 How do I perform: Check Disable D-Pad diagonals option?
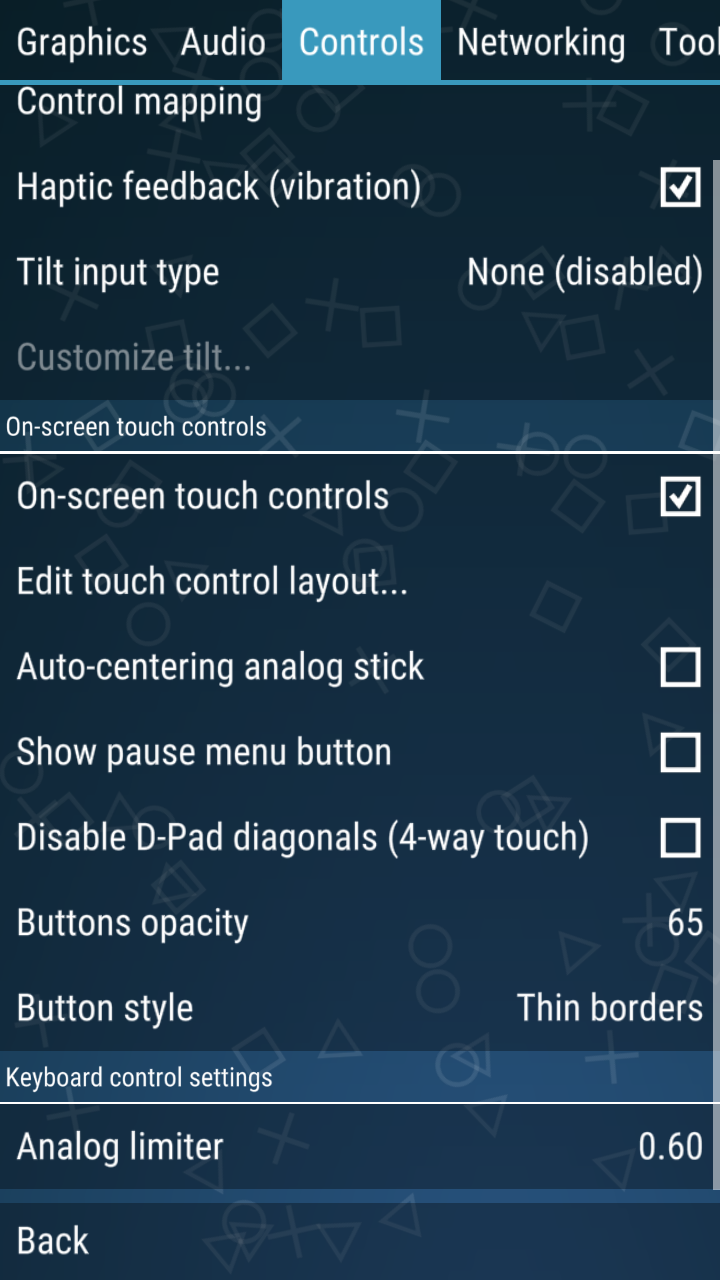680,837
